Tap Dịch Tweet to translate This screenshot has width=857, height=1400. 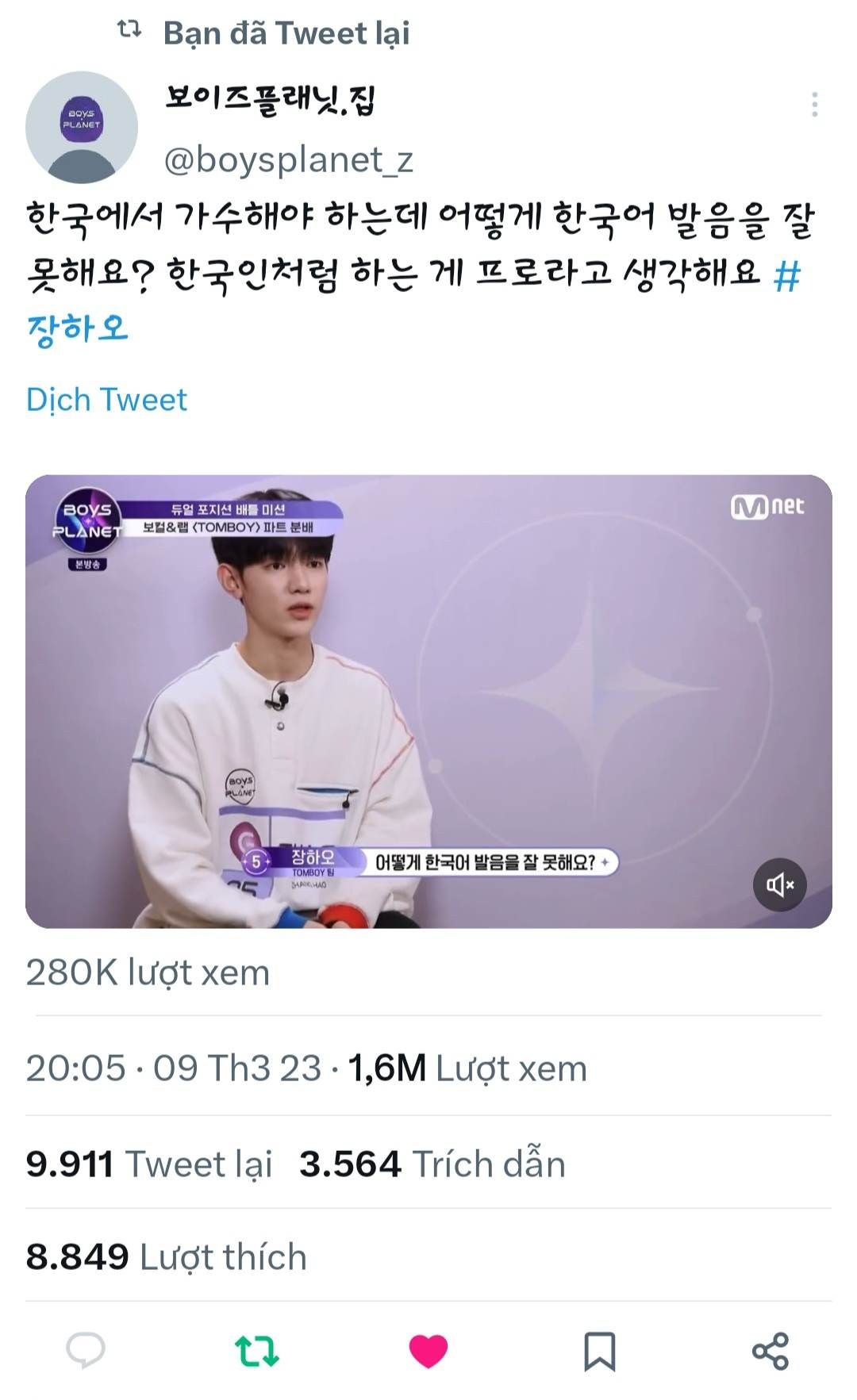pyautogui.click(x=106, y=400)
